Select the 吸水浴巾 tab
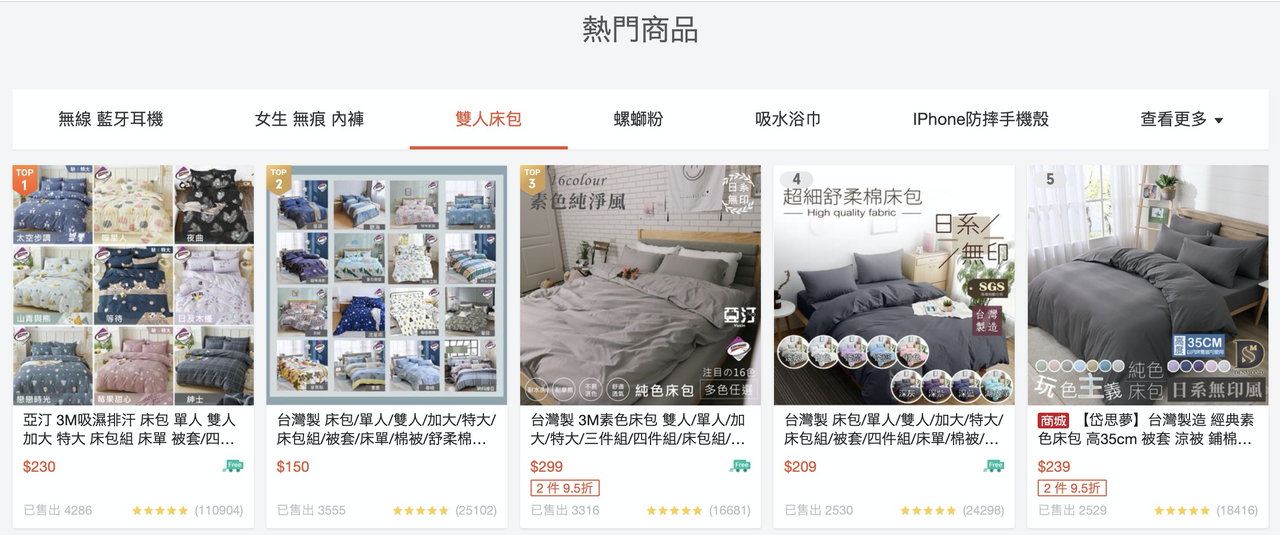1280x535 pixels. [x=787, y=119]
